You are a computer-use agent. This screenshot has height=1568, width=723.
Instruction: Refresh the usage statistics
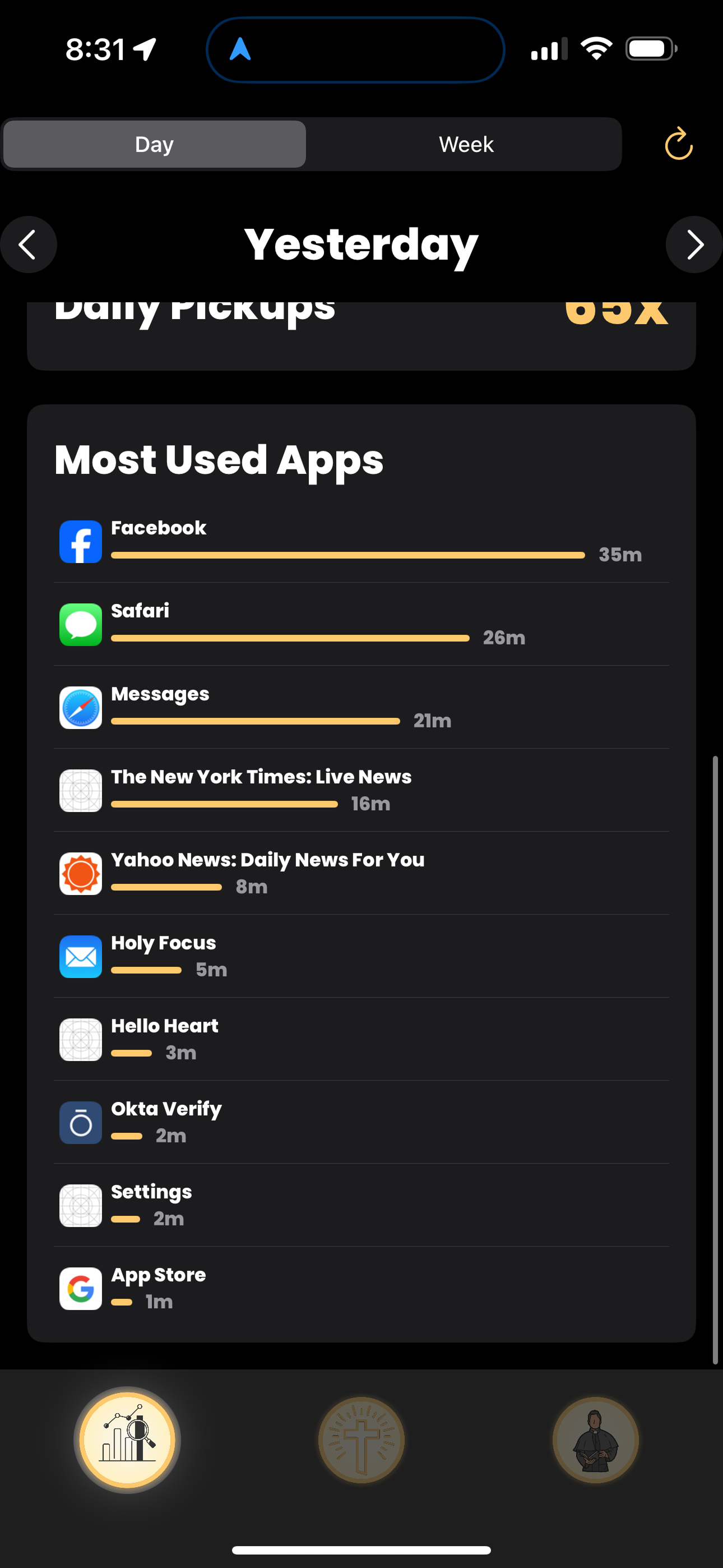pyautogui.click(x=678, y=144)
